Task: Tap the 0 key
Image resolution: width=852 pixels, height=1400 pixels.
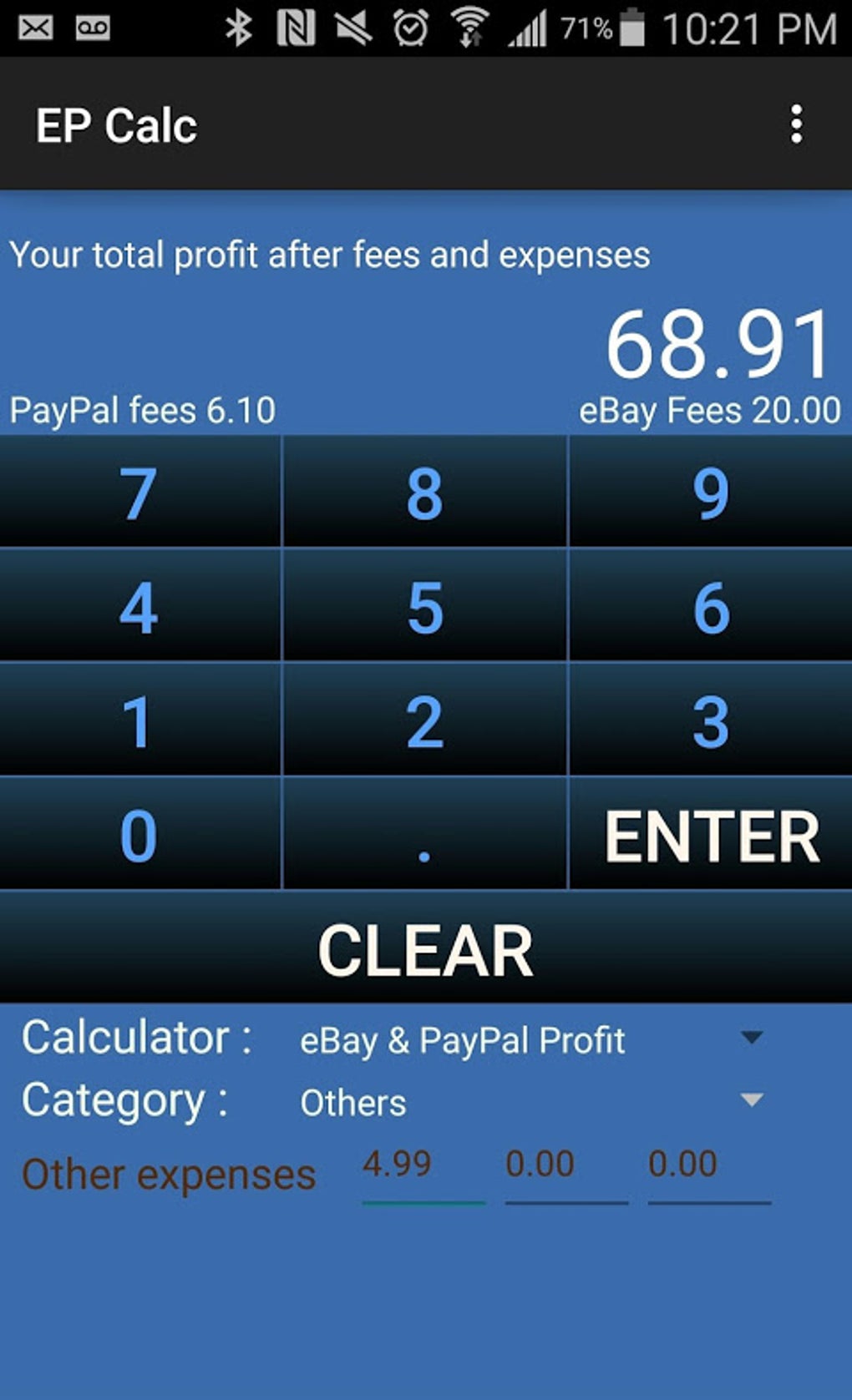Action: pos(139,835)
